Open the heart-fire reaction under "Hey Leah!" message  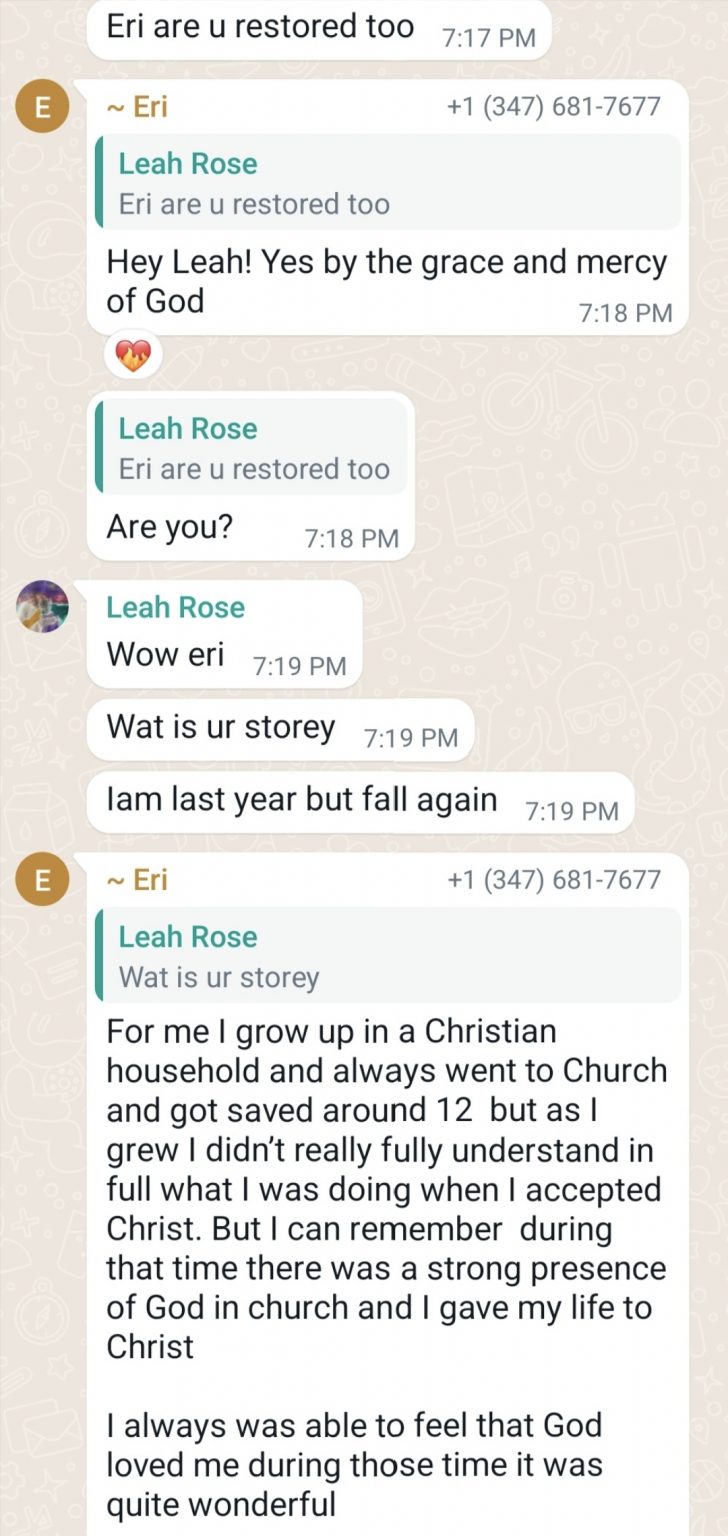[132, 355]
